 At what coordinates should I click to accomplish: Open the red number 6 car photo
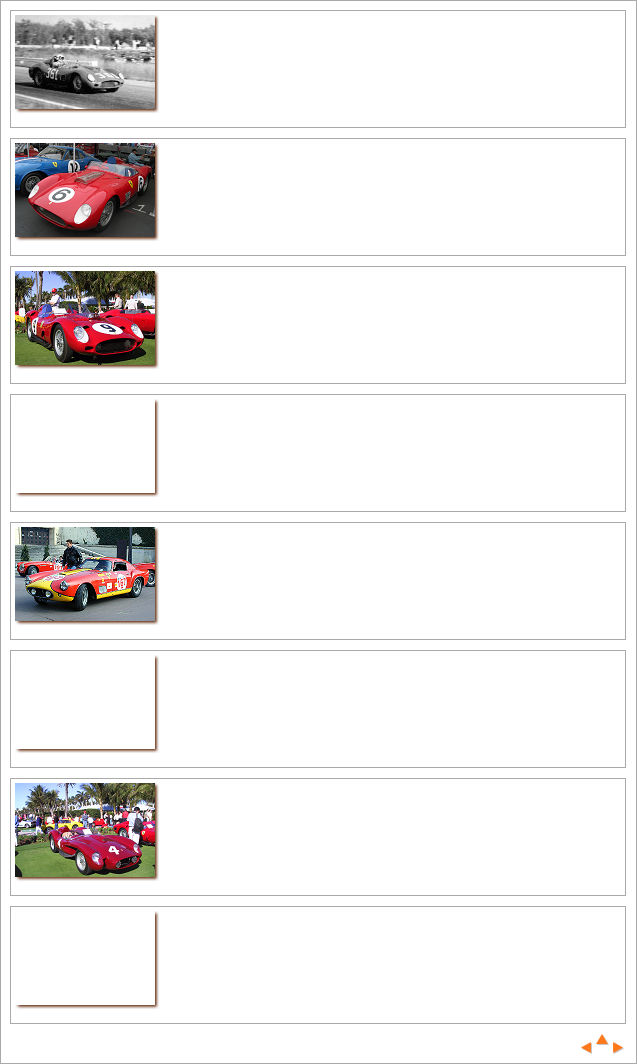pos(85,190)
